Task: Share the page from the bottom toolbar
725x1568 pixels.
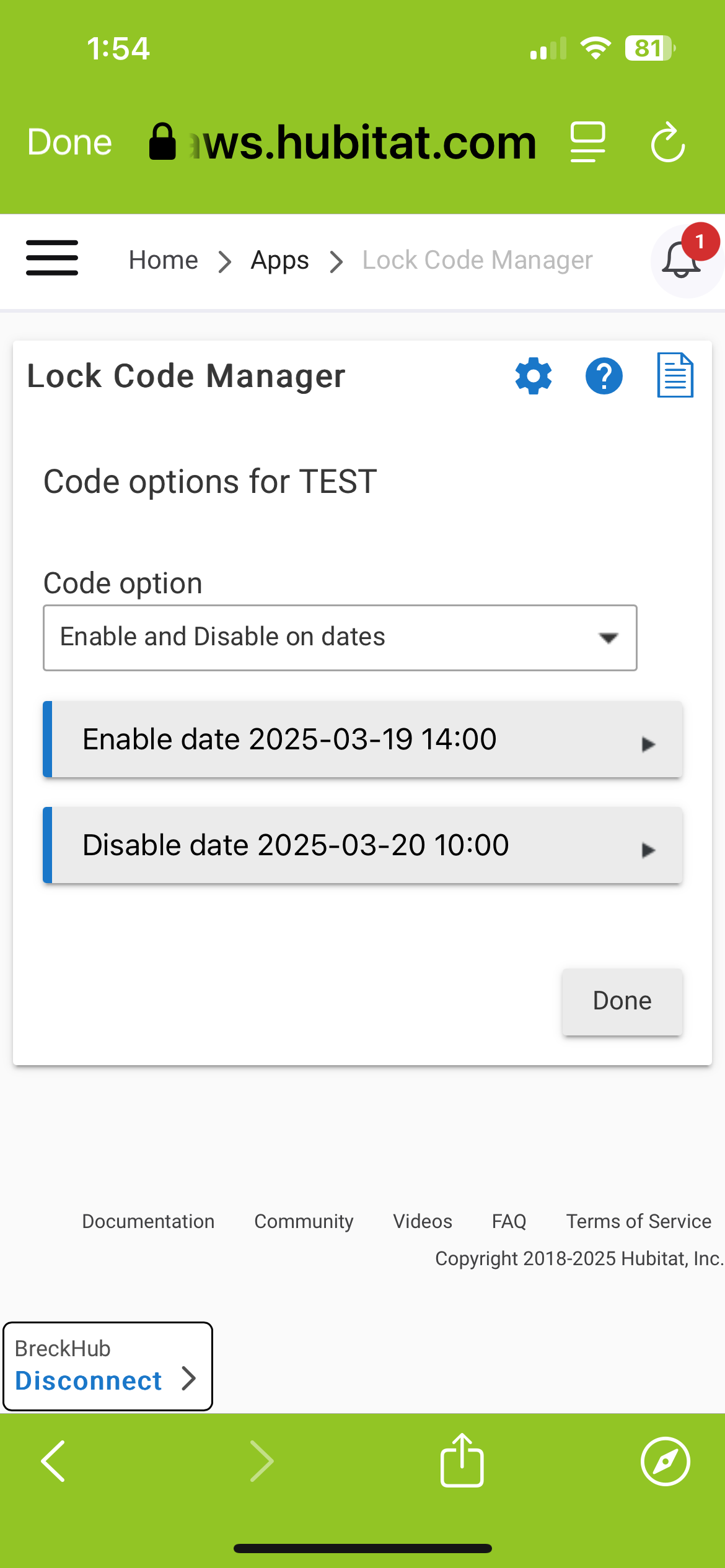Action: [462, 1460]
